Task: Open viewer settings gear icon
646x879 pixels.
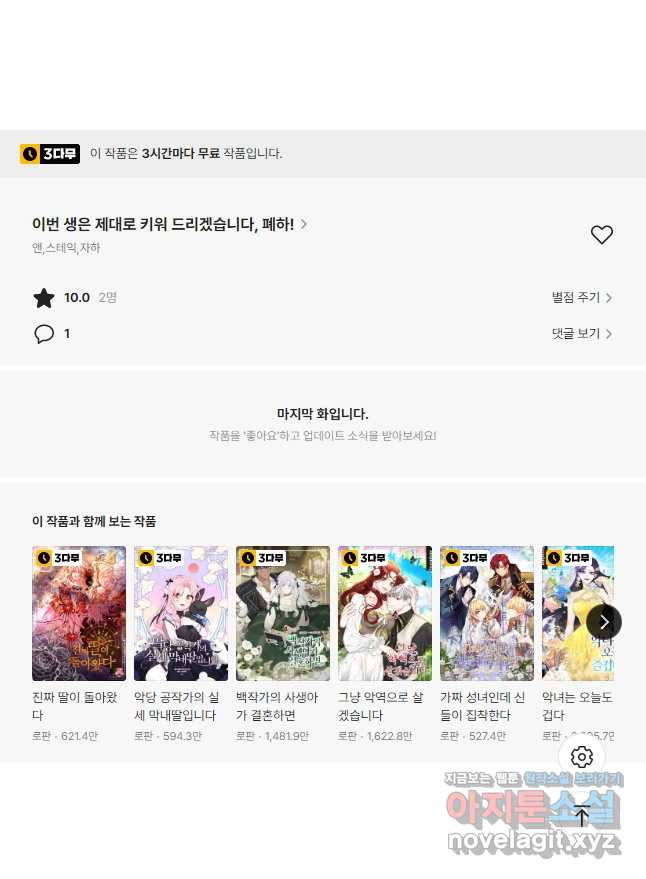Action: tap(582, 756)
